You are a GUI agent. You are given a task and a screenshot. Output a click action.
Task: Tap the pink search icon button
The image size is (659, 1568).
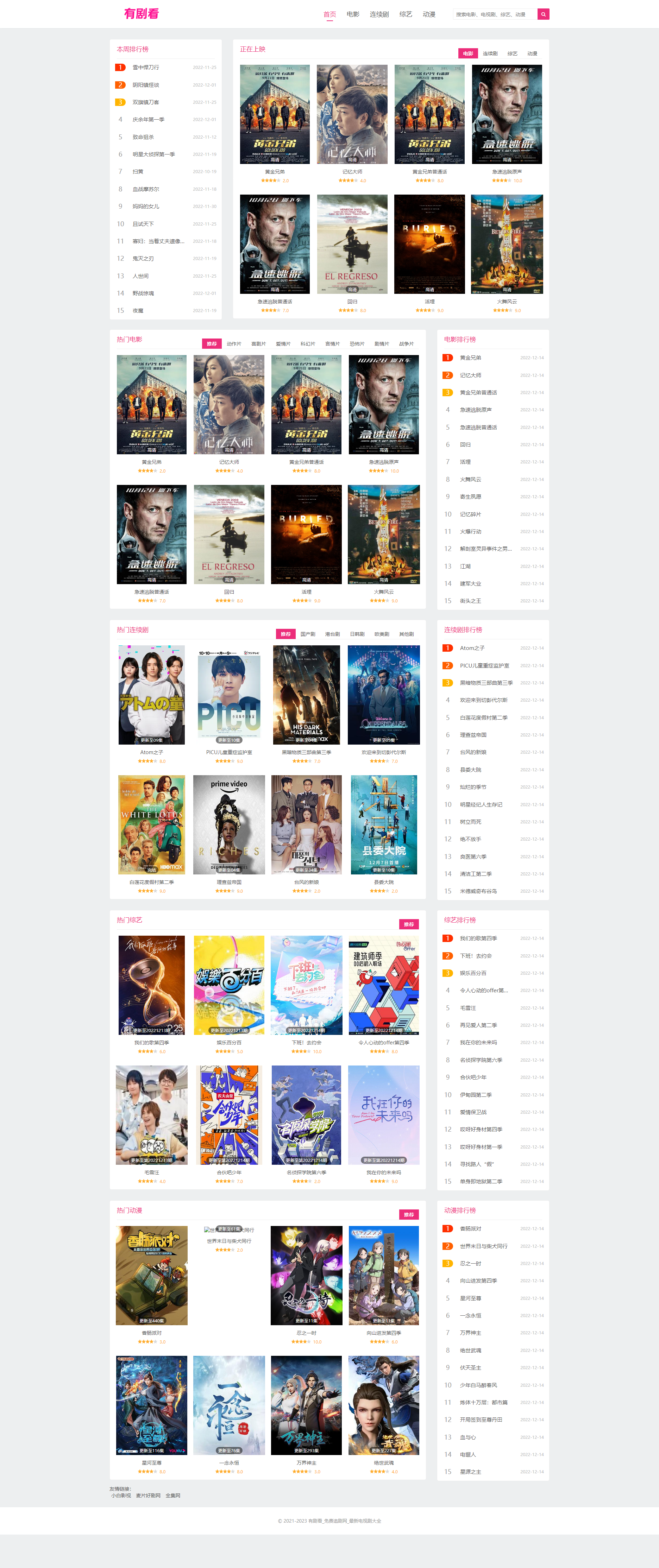pos(543,14)
